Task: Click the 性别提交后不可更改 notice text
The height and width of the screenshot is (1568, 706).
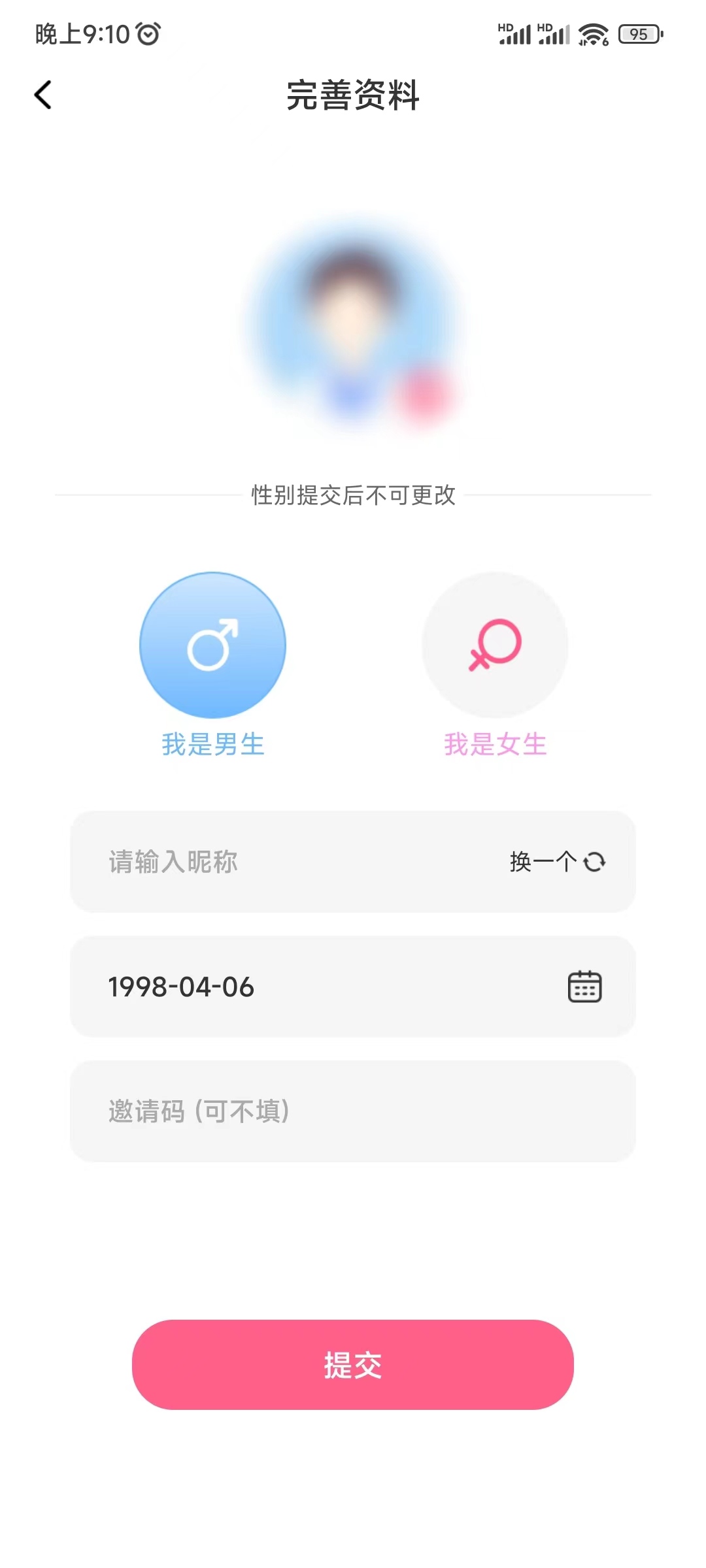Action: [x=353, y=495]
